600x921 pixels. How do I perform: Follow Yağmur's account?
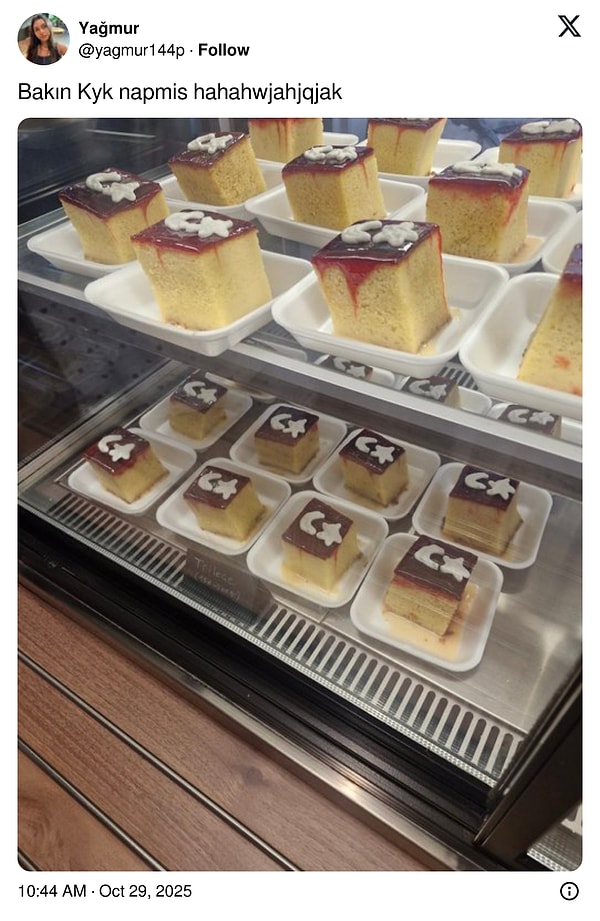pyautogui.click(x=224, y=50)
